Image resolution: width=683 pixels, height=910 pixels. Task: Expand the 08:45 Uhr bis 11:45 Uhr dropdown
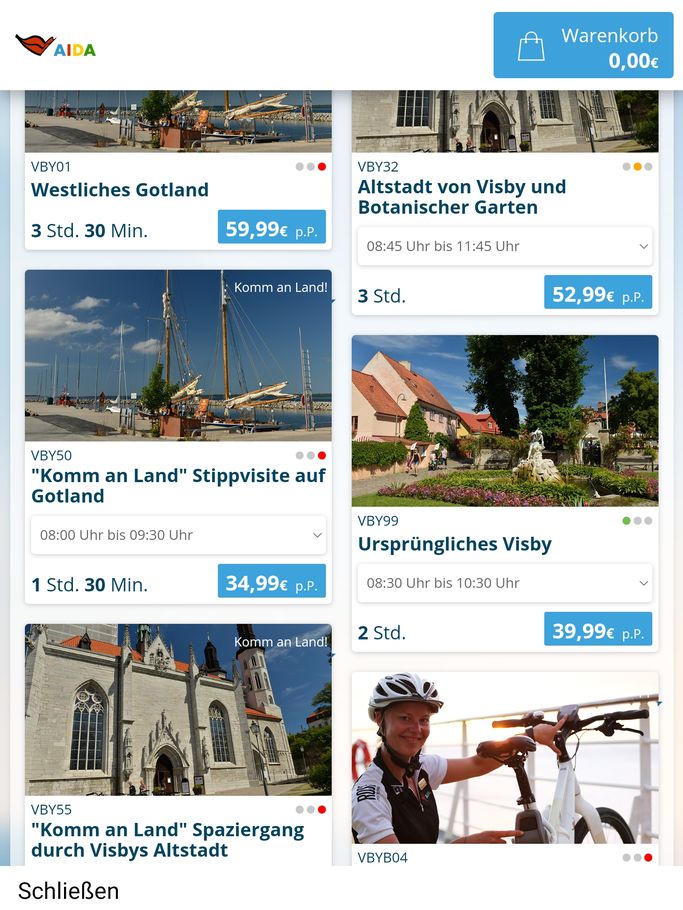pos(505,246)
